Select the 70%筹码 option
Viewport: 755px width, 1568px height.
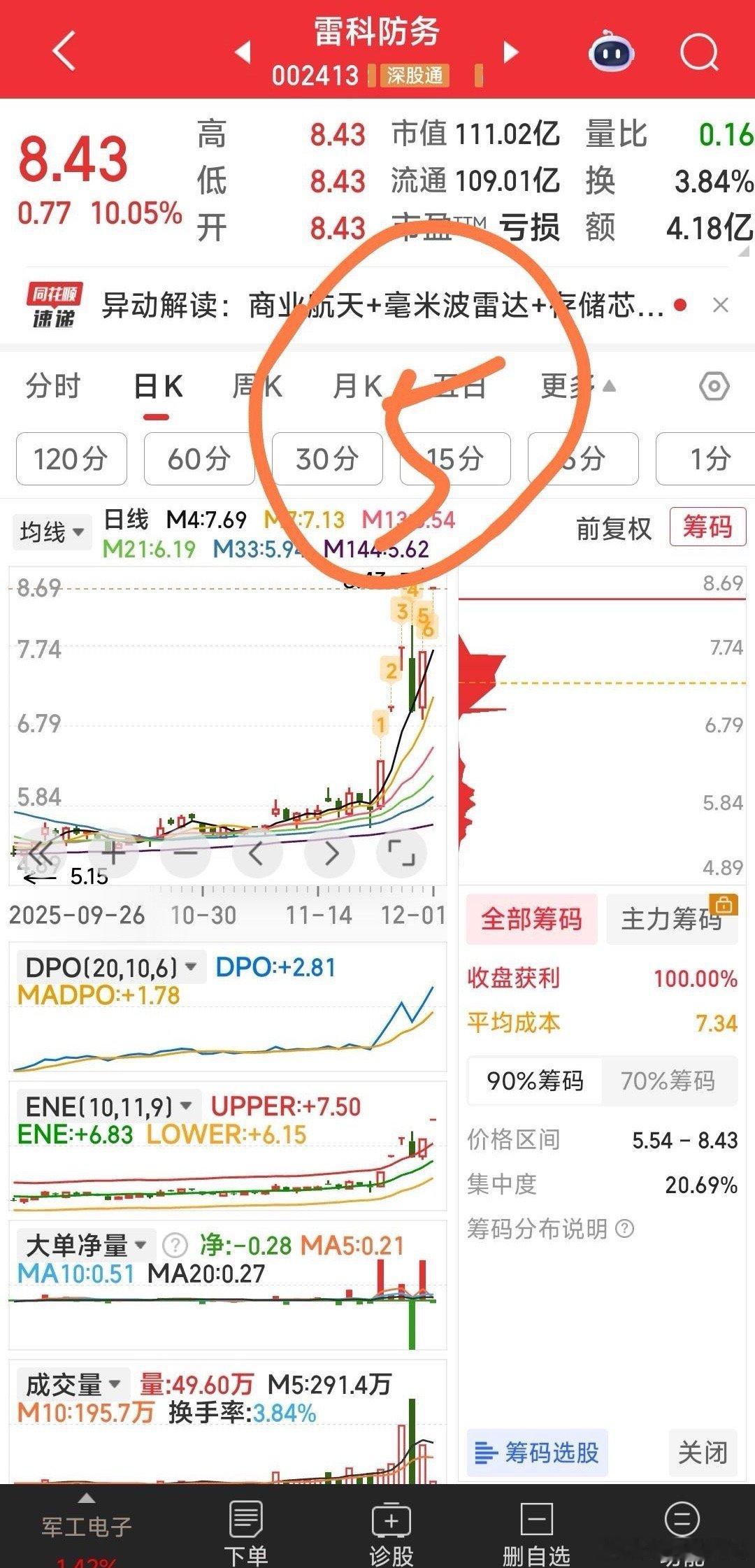point(668,1081)
